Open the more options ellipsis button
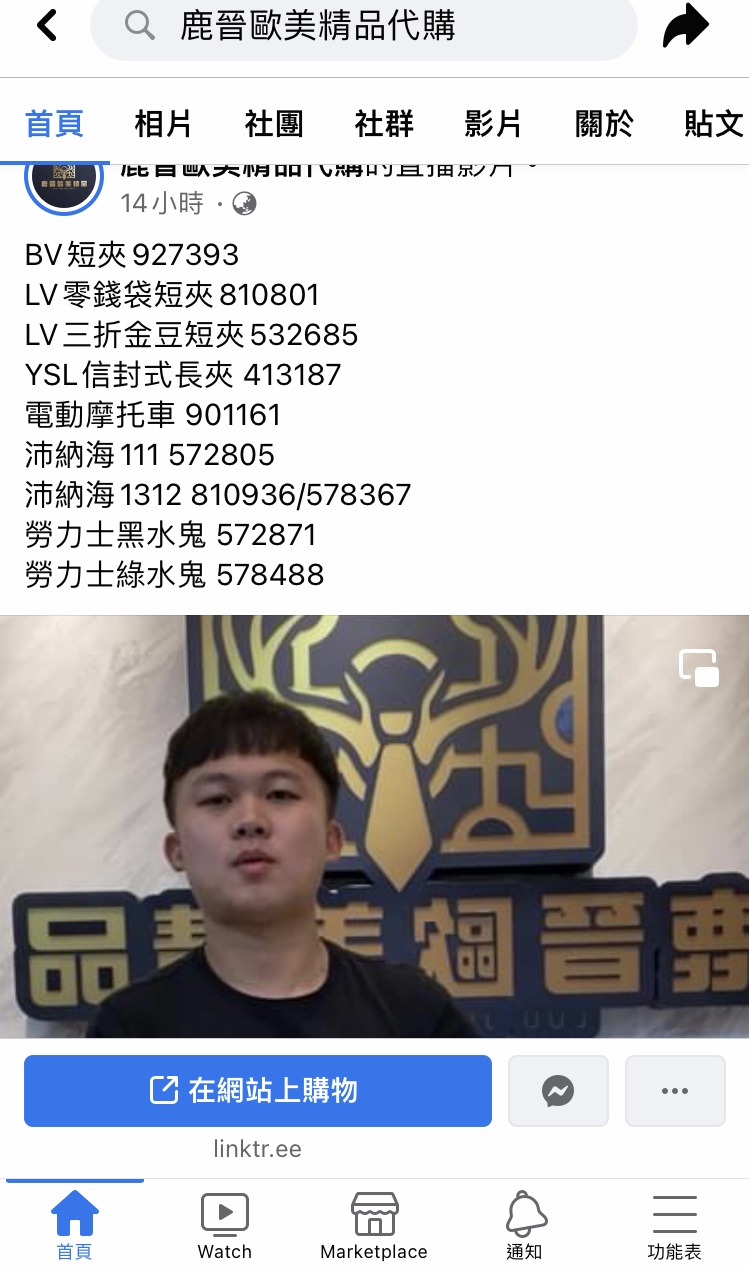The image size is (749, 1267). 675,1091
